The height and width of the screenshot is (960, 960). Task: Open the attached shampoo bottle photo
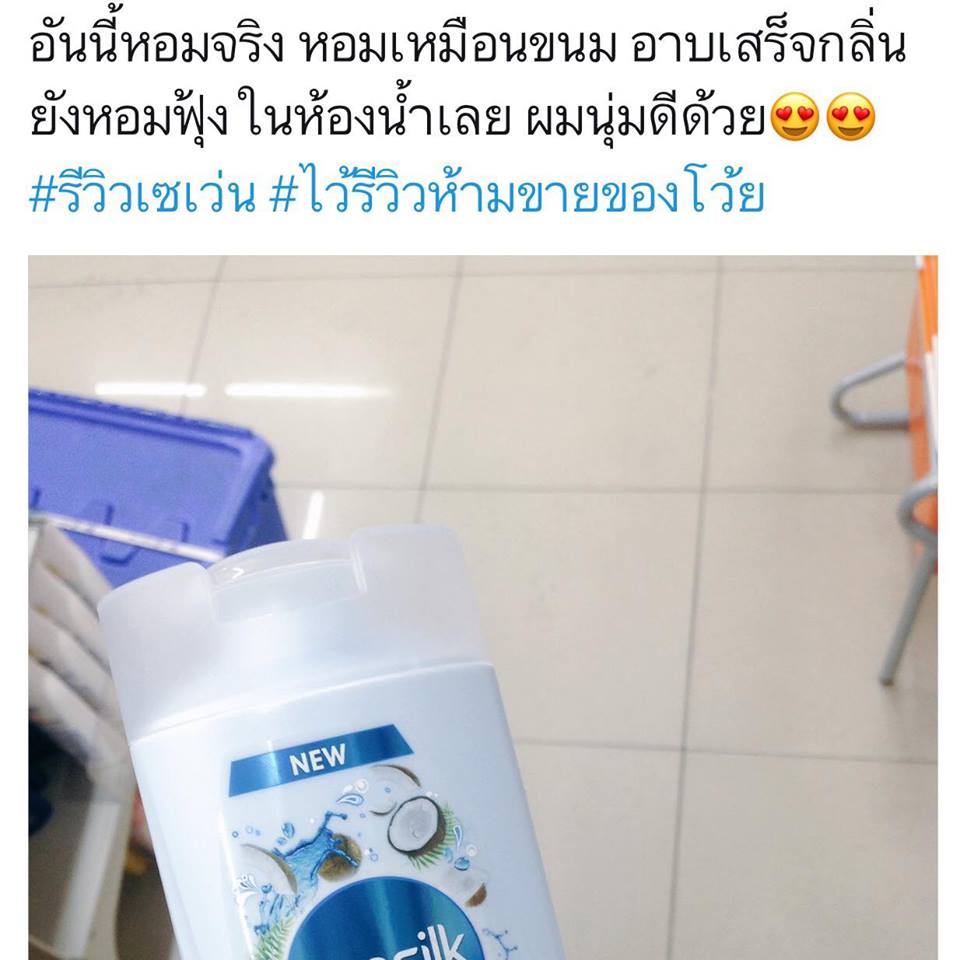482,608
